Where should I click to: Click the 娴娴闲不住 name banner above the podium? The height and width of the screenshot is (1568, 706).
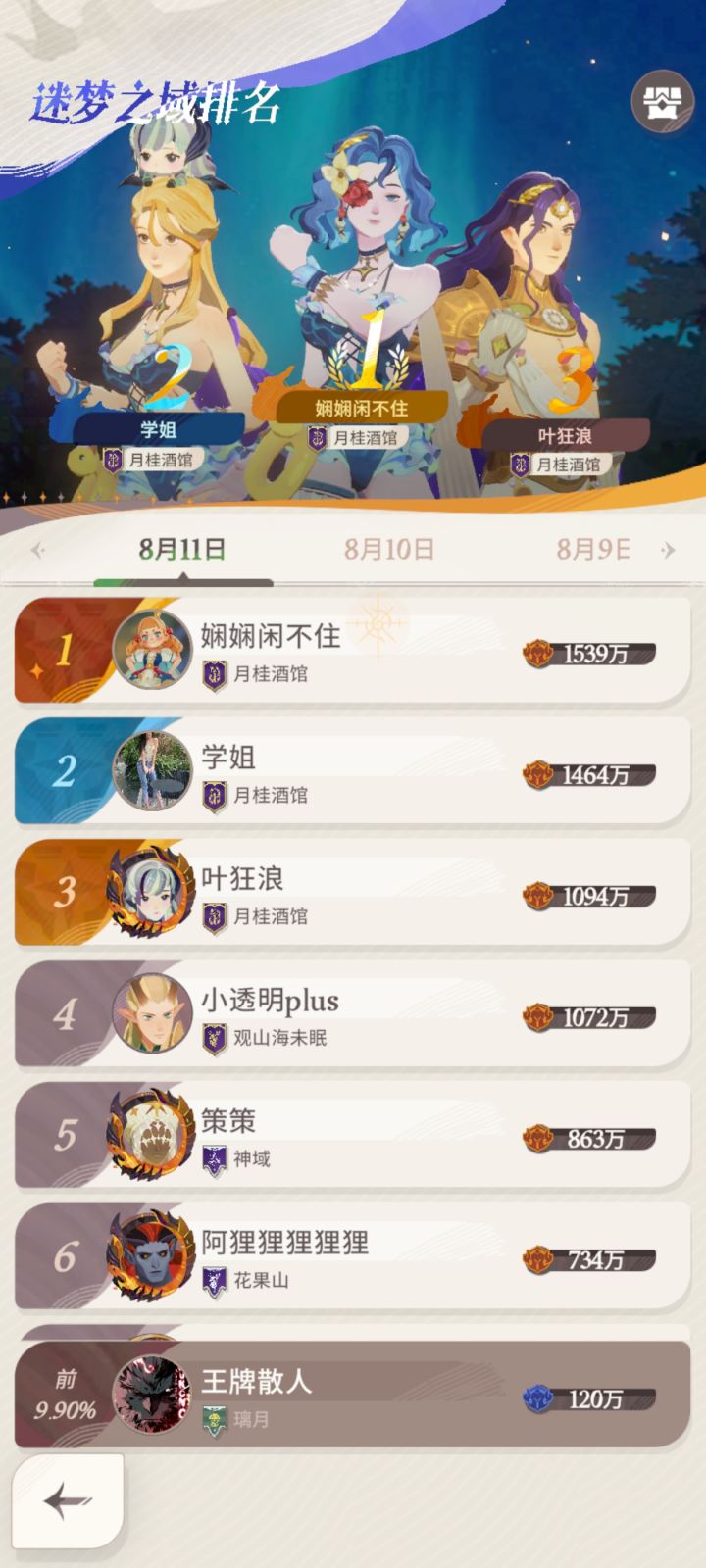point(363,402)
